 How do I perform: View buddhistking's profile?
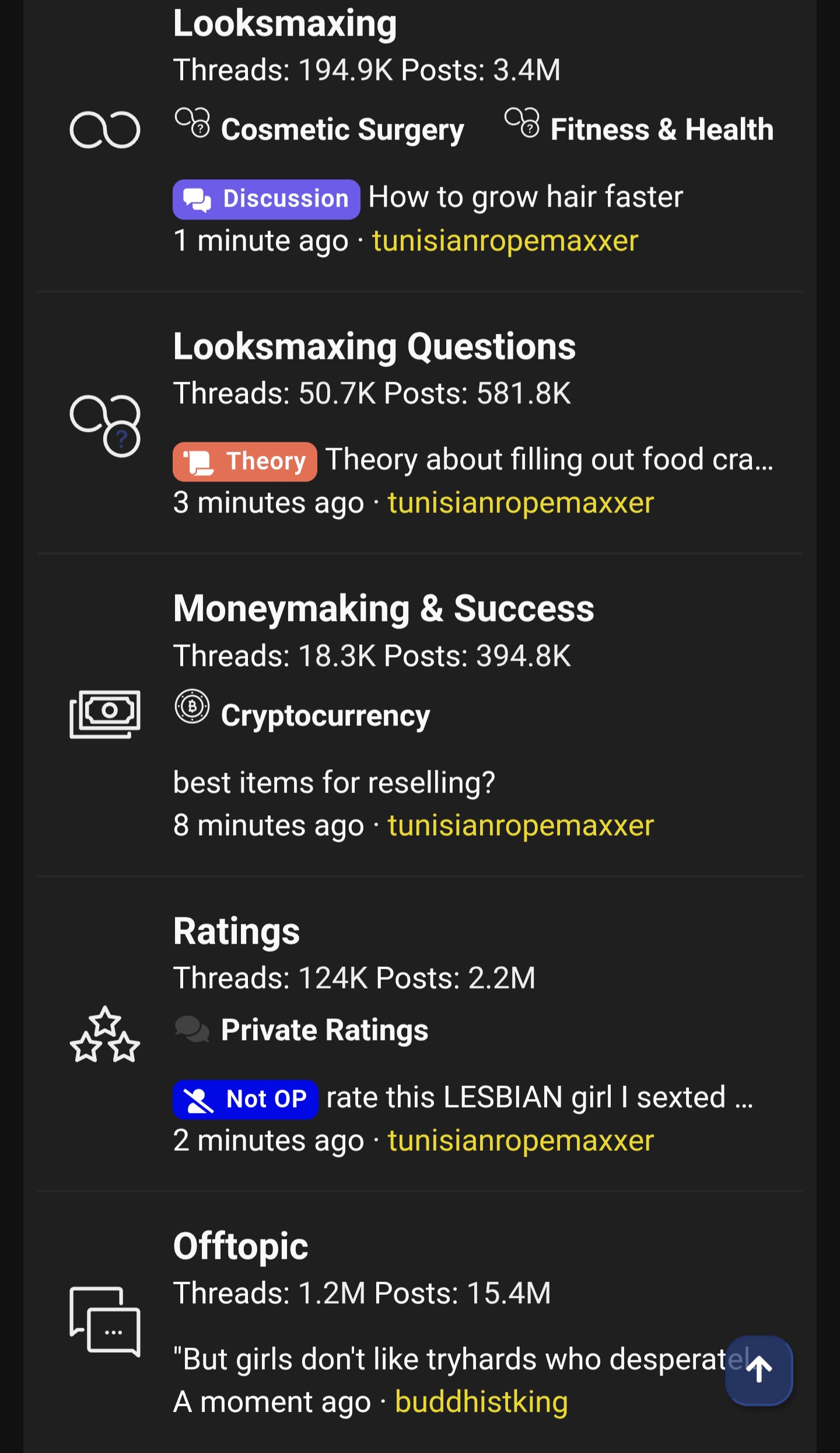[481, 1402]
